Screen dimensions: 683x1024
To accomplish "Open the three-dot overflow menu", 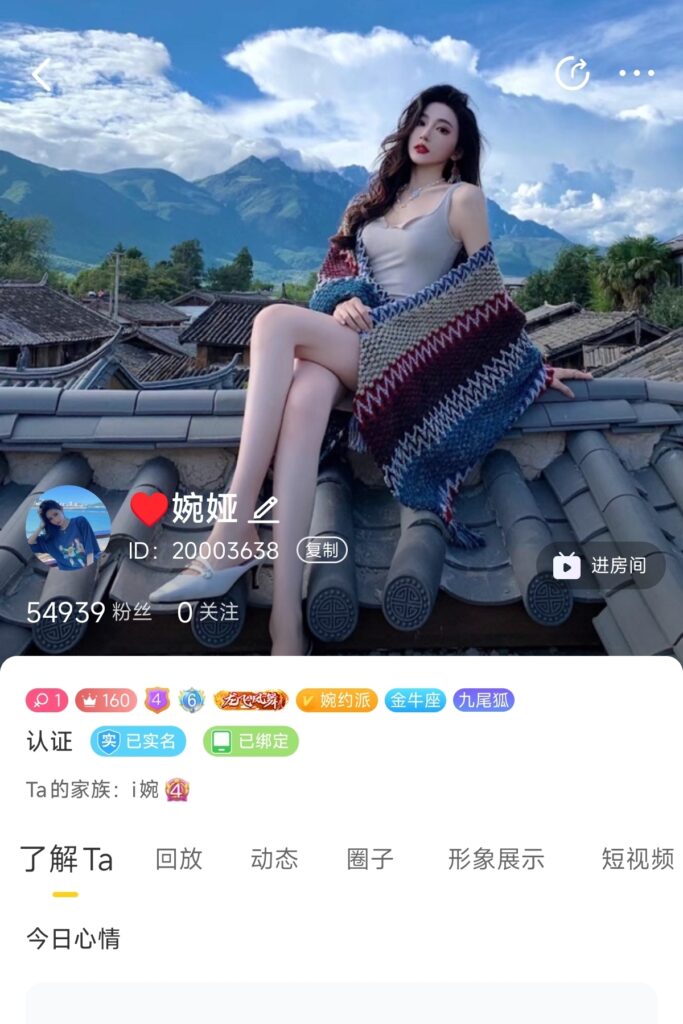I will (636, 73).
